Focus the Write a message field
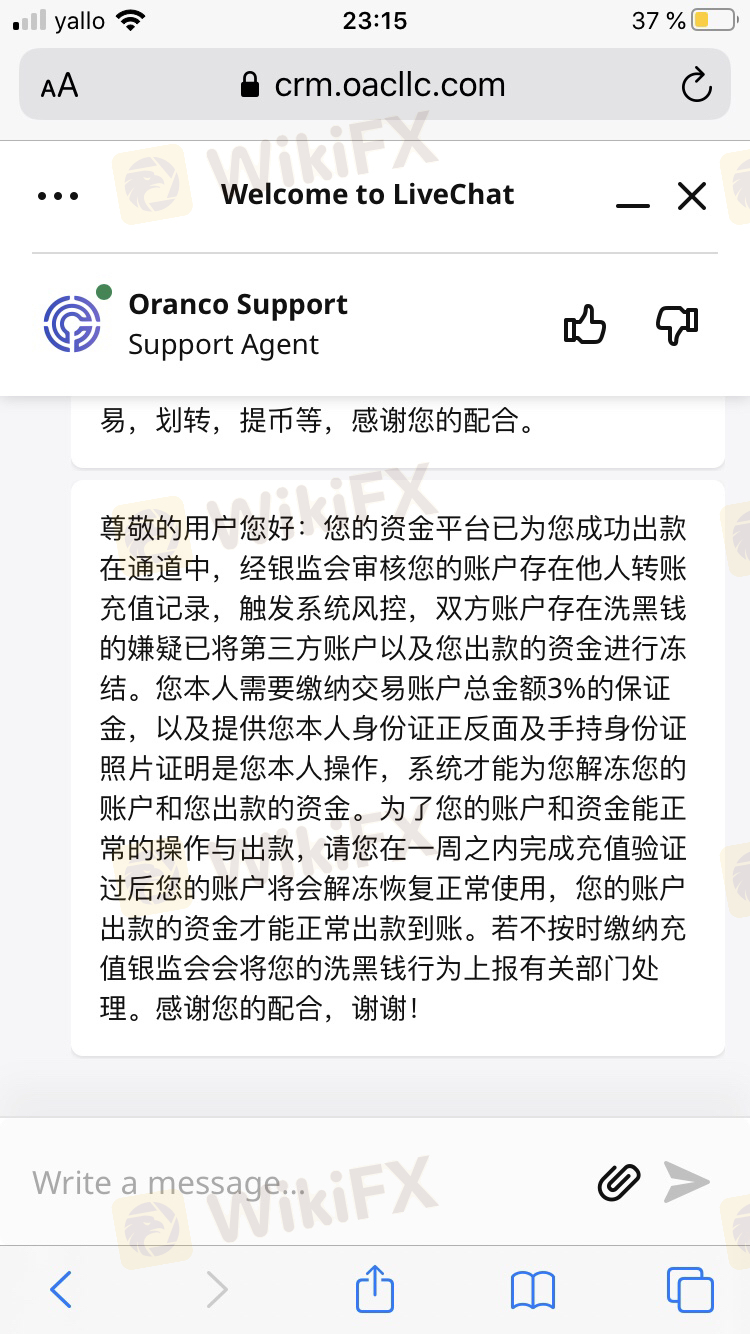This screenshot has width=750, height=1334. [x=300, y=1184]
